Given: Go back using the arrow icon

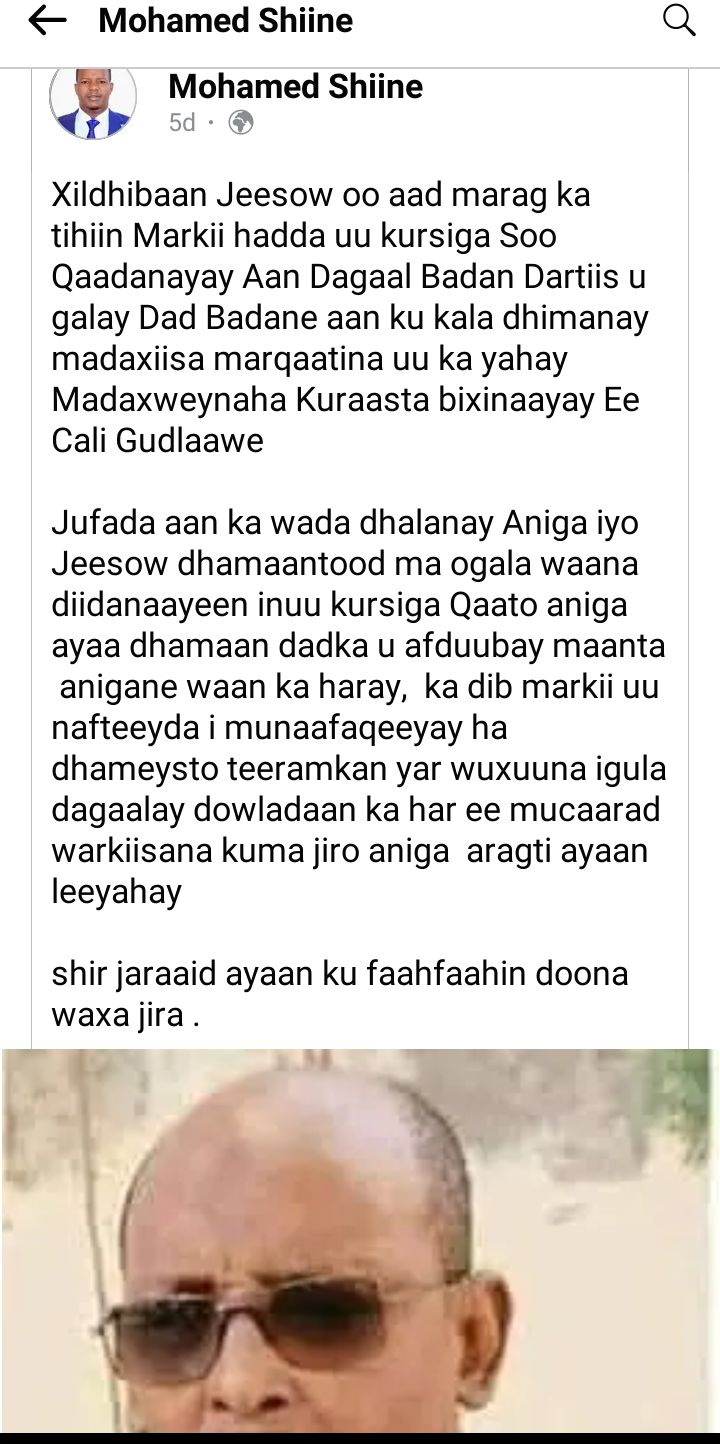Looking at the screenshot, I should coord(47,21).
